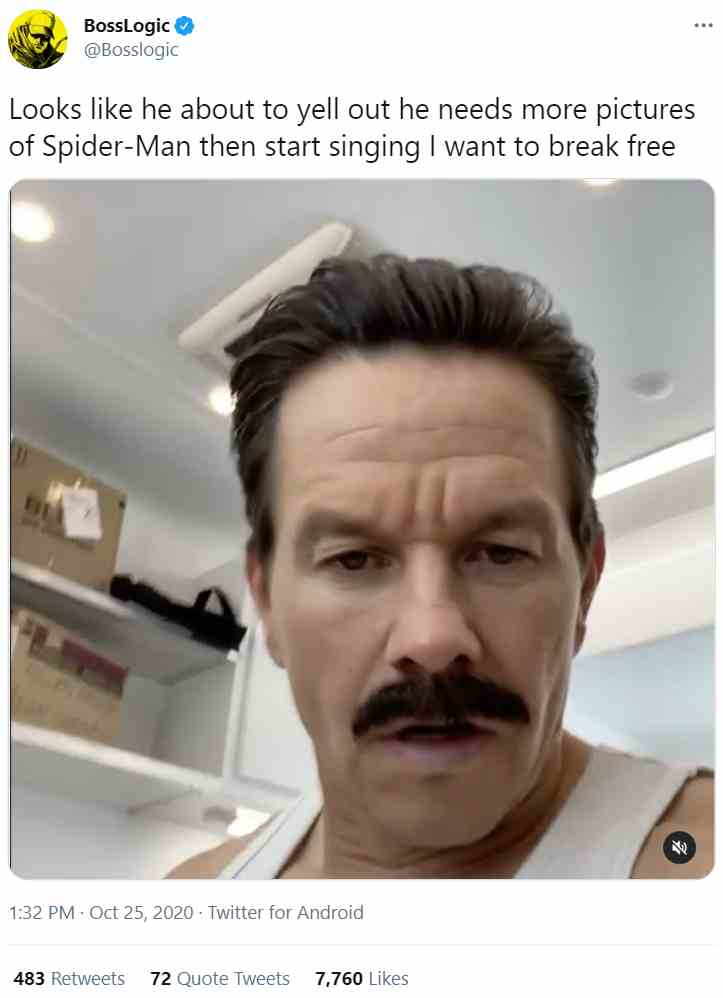Open the tweet's three-dot overflow menu

click(x=703, y=25)
